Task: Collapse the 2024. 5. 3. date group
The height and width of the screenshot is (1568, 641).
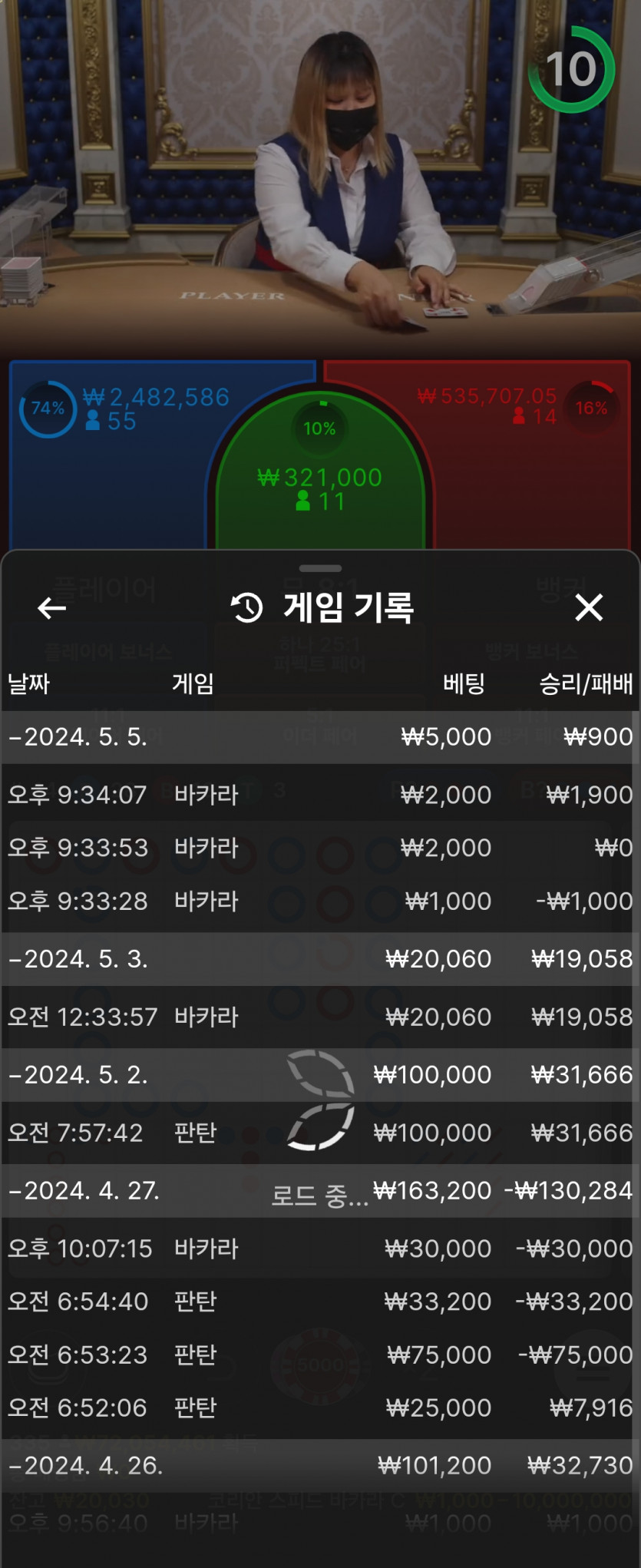Action: click(x=320, y=959)
